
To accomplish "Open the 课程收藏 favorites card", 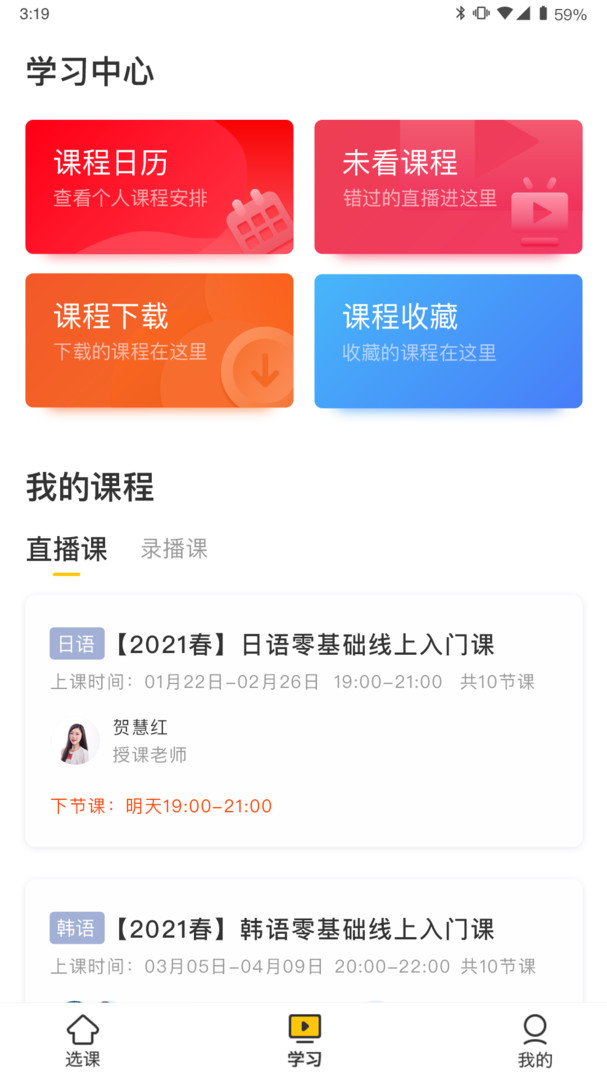I will coord(448,341).
